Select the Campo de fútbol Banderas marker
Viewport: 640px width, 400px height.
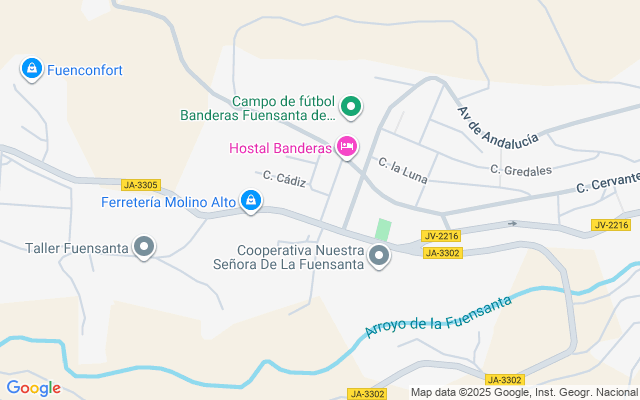tap(351, 106)
